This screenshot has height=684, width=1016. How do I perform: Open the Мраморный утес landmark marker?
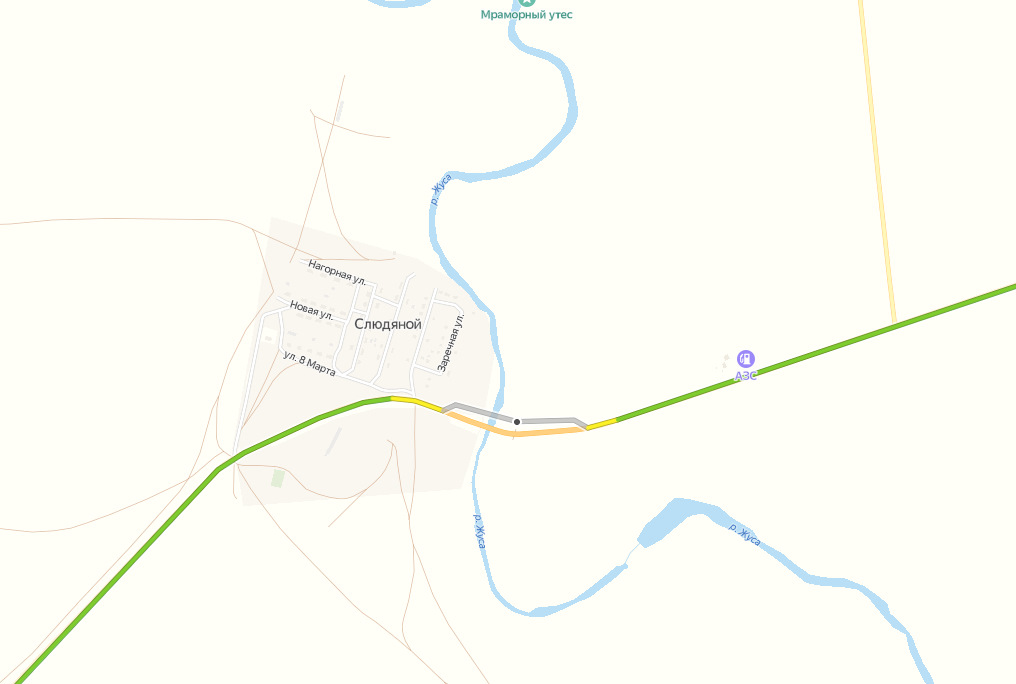[x=527, y=3]
